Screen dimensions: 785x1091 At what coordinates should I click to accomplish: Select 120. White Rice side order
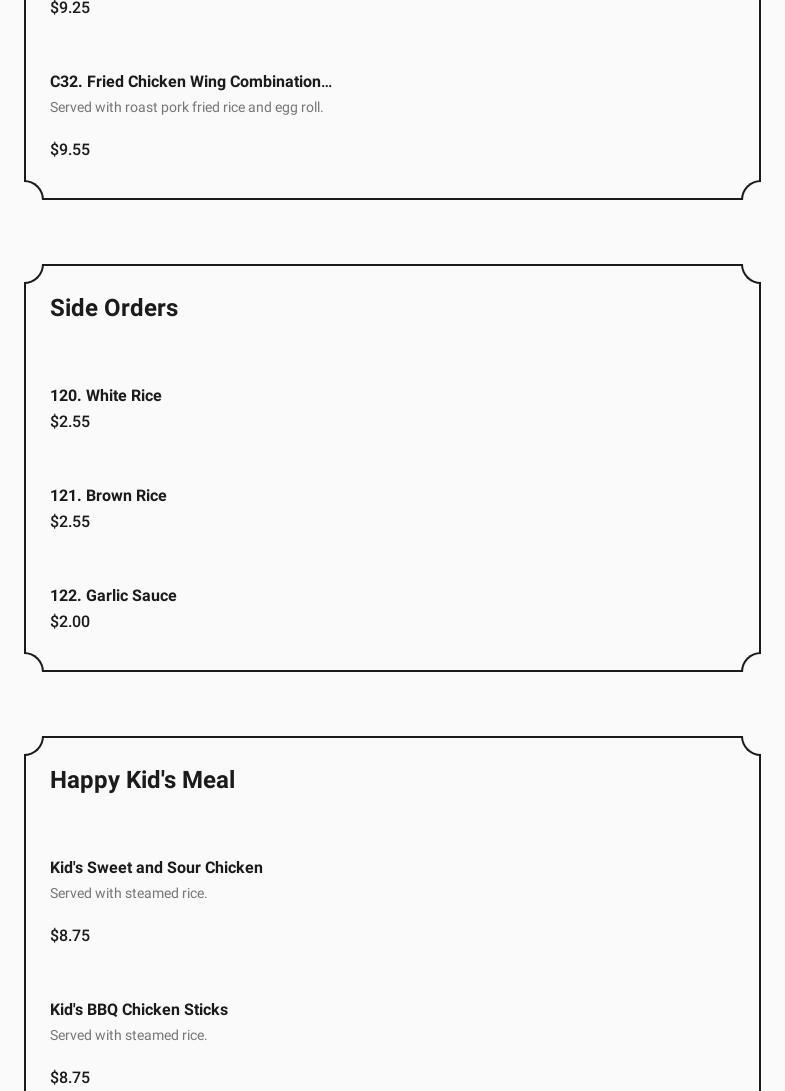tap(106, 396)
